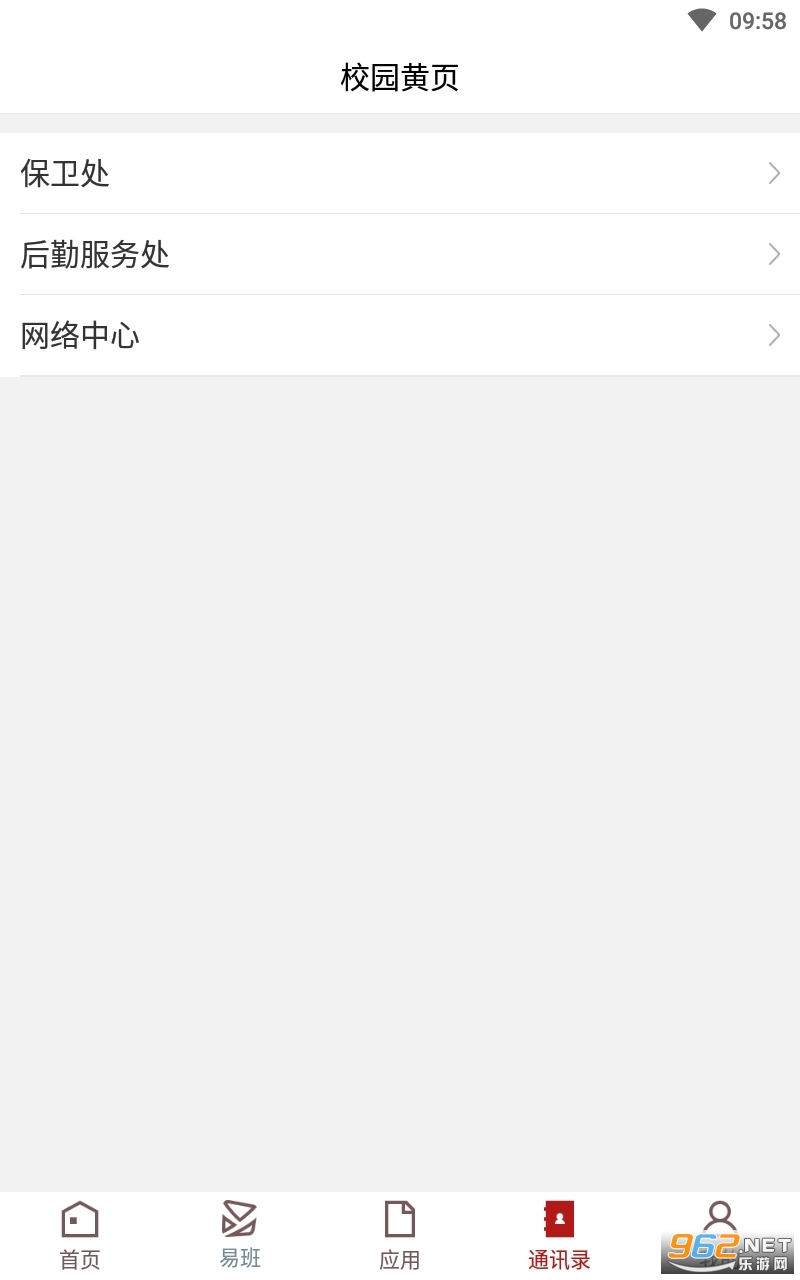
Task: Open the 保卫处 entry
Action: 400,173
